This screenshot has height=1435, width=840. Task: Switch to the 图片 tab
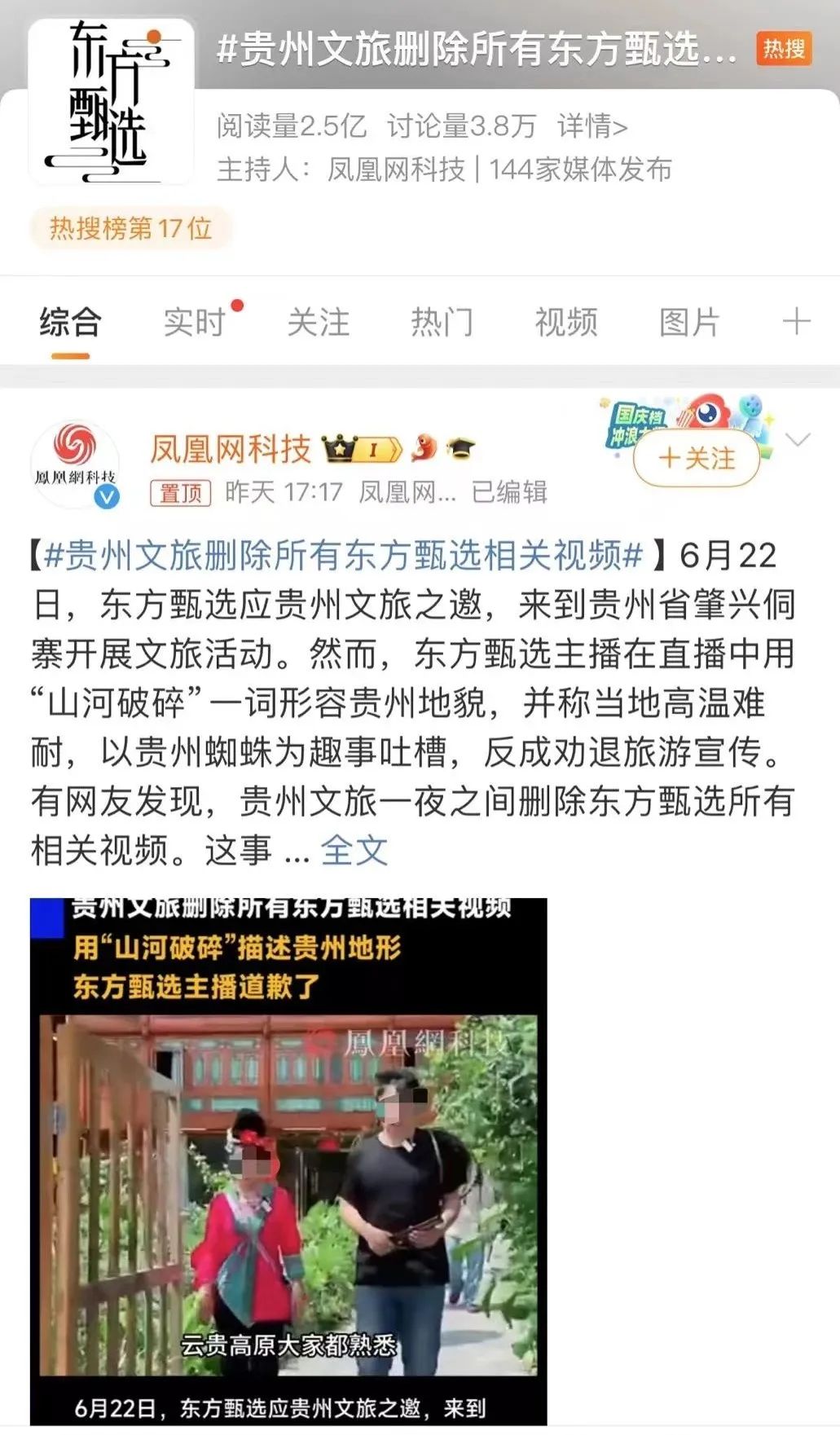click(x=689, y=322)
